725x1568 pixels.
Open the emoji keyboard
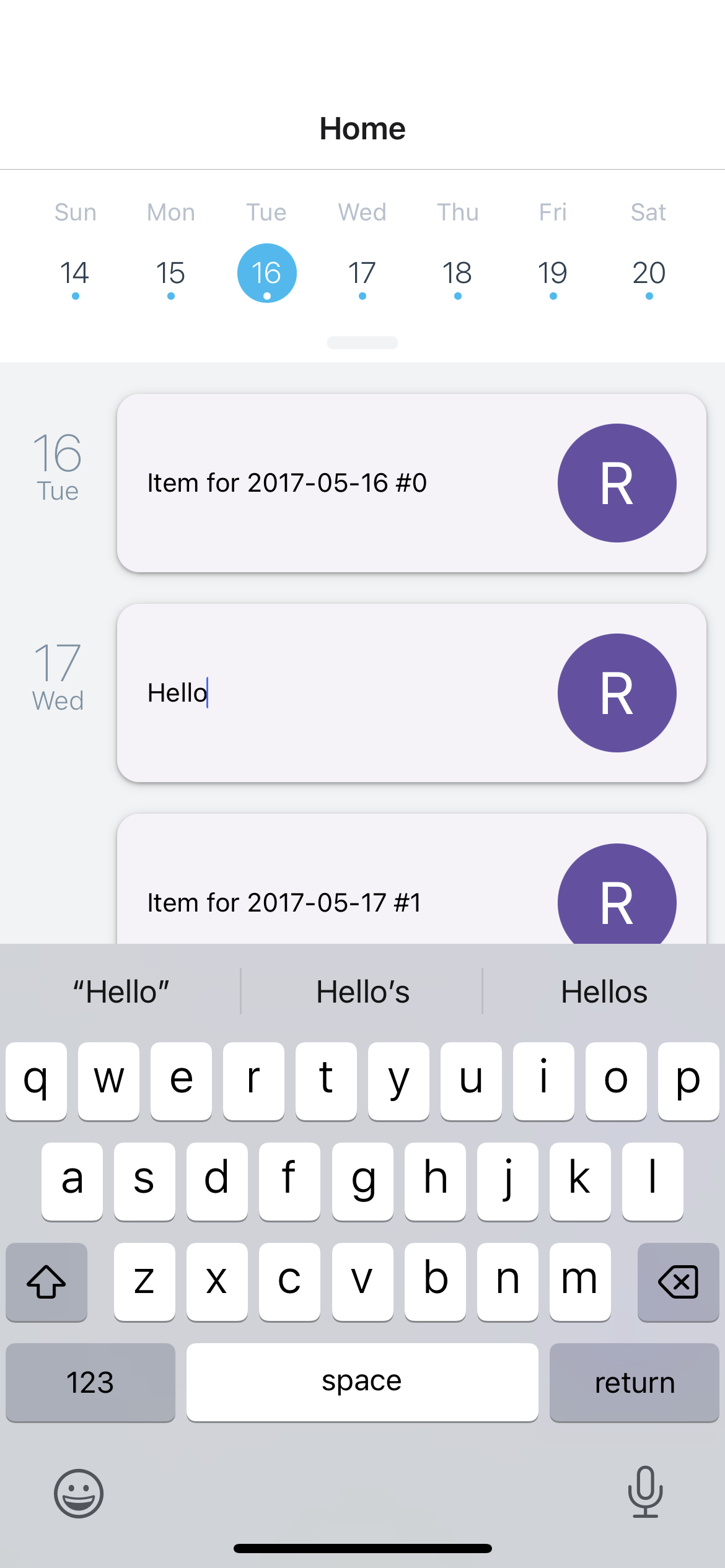pyautogui.click(x=79, y=1493)
